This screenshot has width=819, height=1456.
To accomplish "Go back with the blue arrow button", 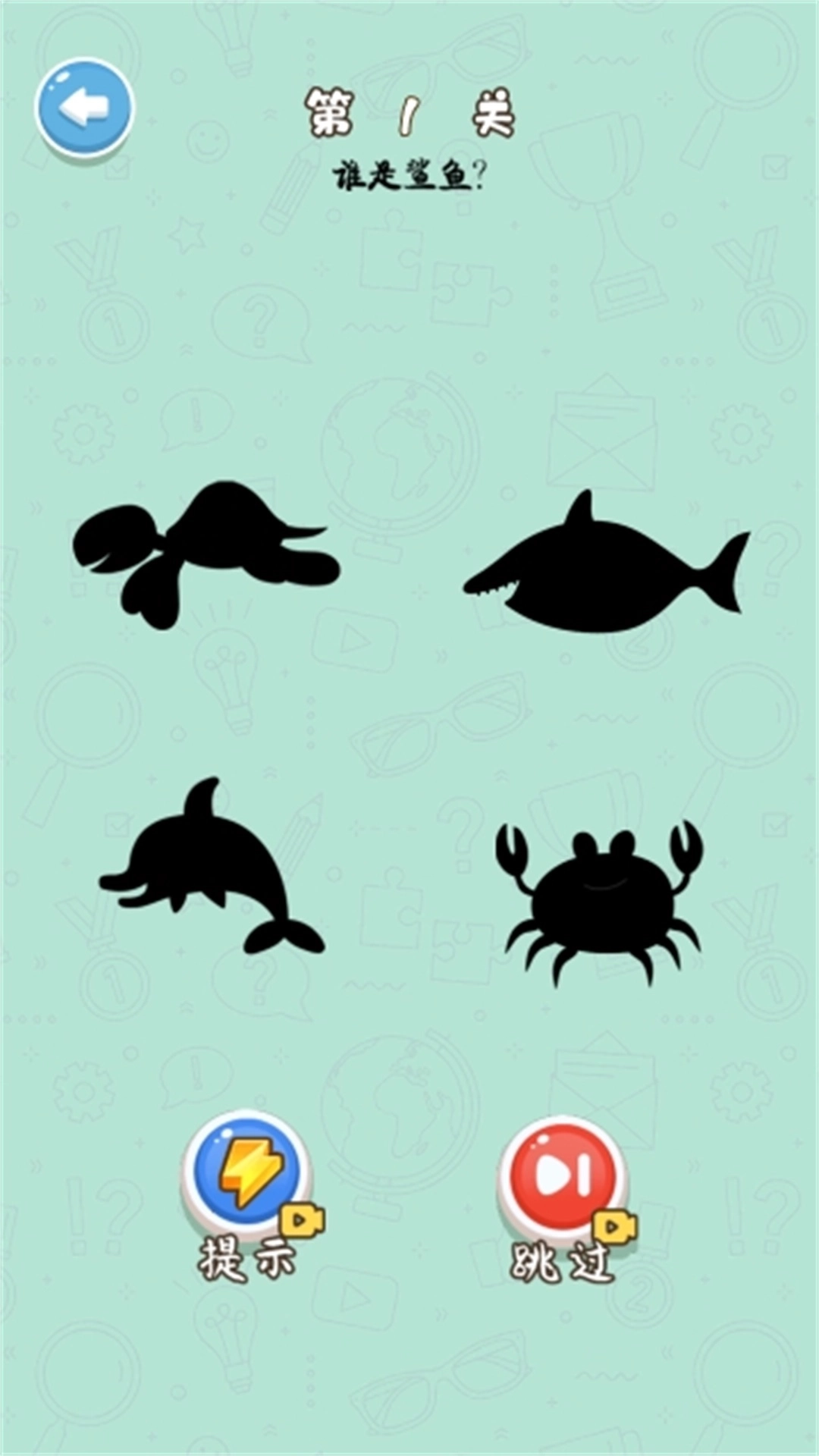I will (85, 108).
